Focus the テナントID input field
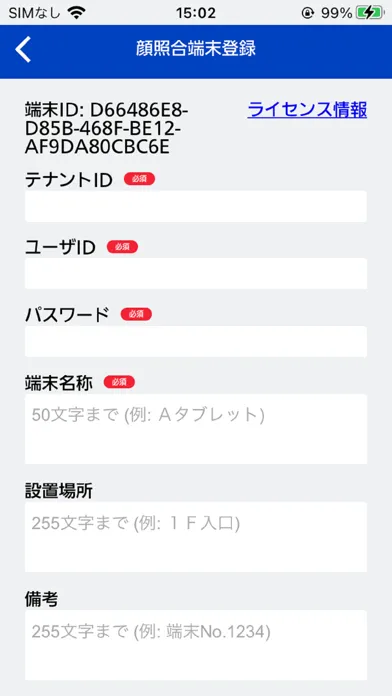The width and height of the screenshot is (392, 696). [x=196, y=206]
